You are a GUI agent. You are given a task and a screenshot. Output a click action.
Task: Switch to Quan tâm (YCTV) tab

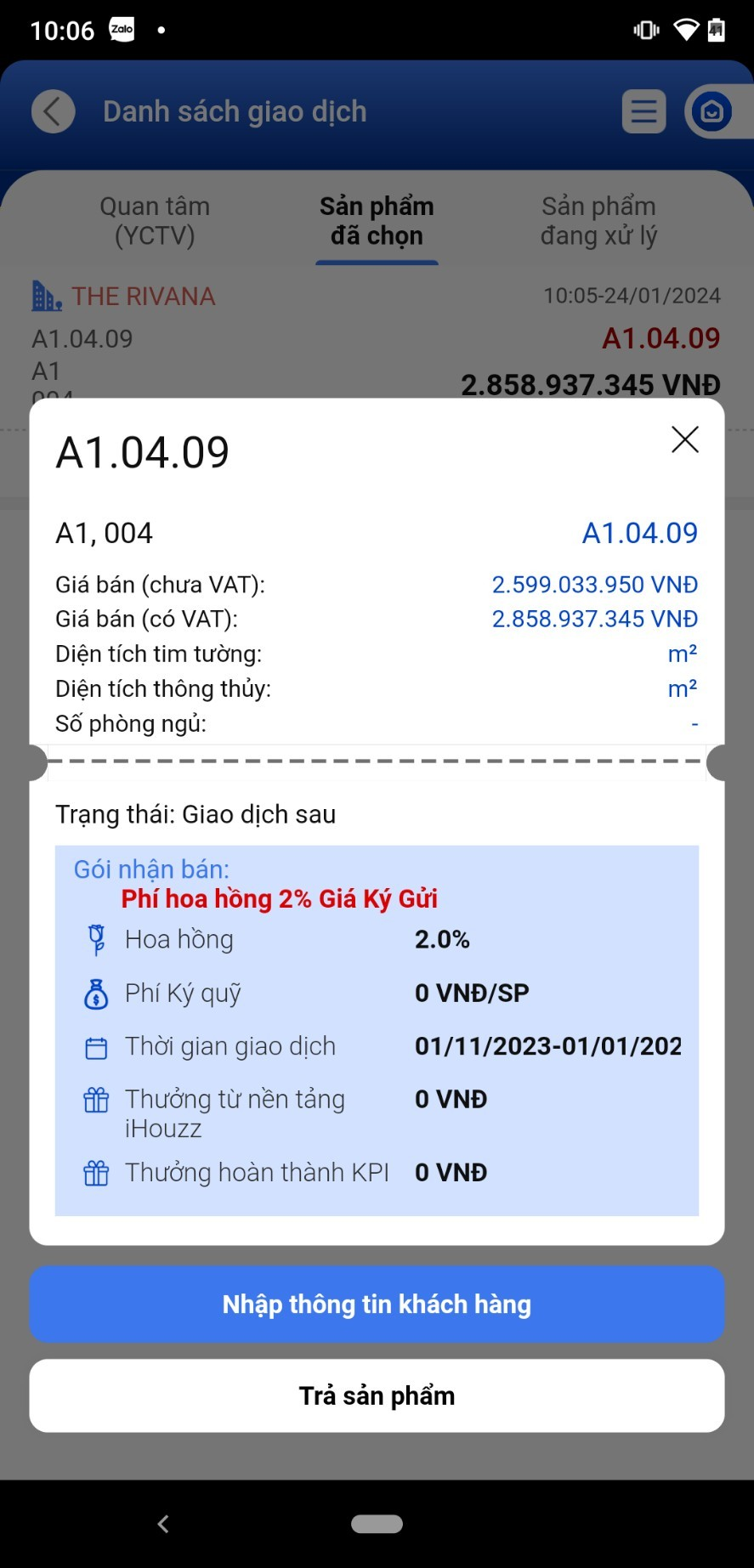point(155,220)
